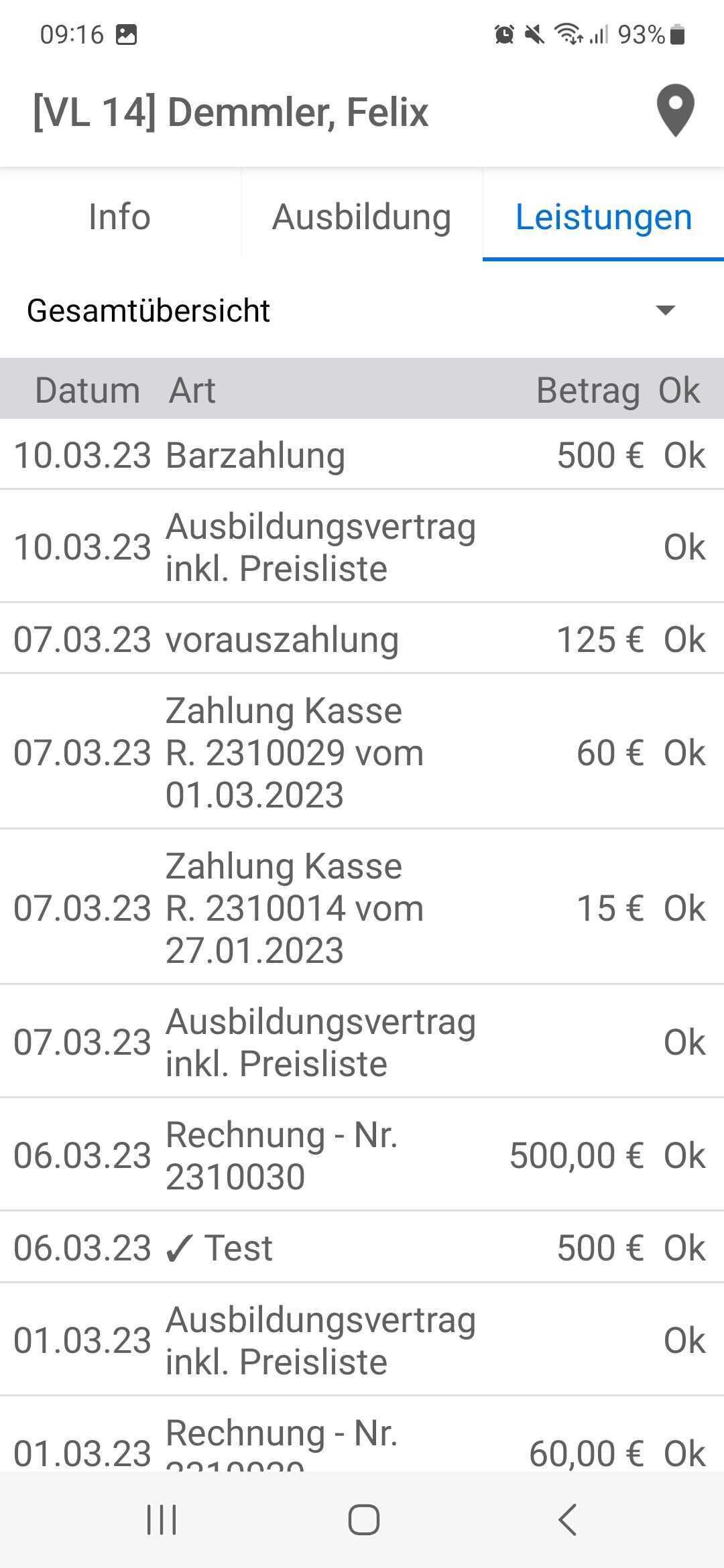
Task: Open the 01.03.23 Ausbildungsvertrag inkl. Preisliste entry
Action: coord(362,1340)
